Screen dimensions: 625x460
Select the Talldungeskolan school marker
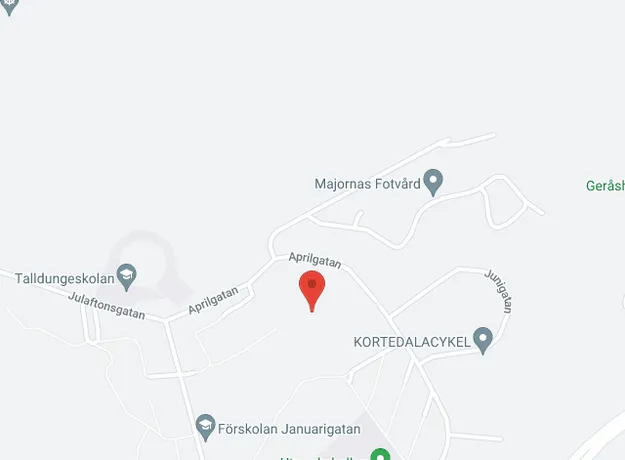(127, 274)
